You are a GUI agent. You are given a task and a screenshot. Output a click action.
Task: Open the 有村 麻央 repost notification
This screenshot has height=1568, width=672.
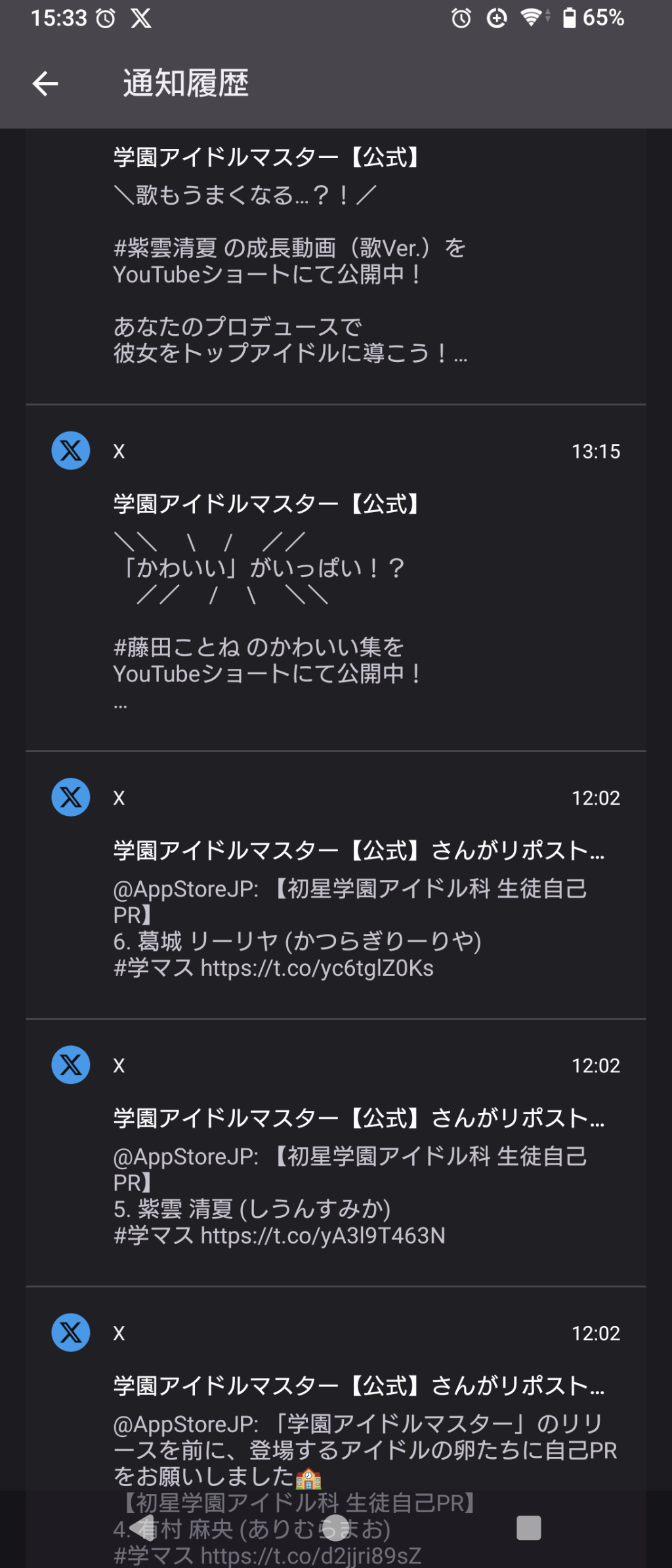pos(336,1427)
